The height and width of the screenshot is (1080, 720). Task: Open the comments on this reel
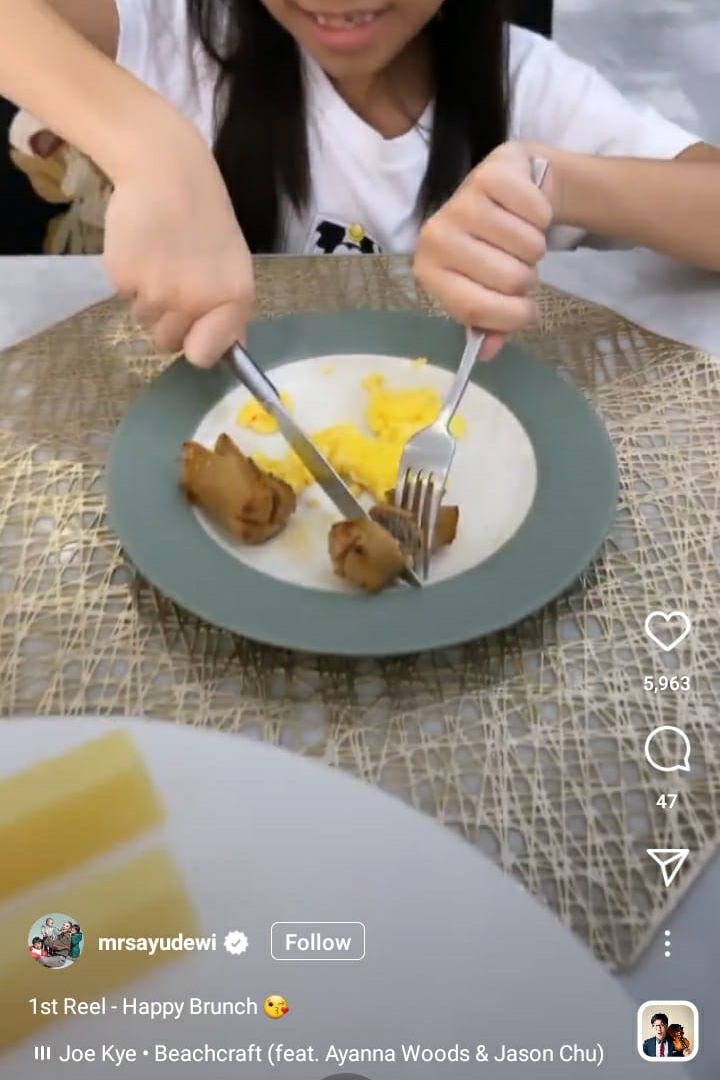pos(667,749)
